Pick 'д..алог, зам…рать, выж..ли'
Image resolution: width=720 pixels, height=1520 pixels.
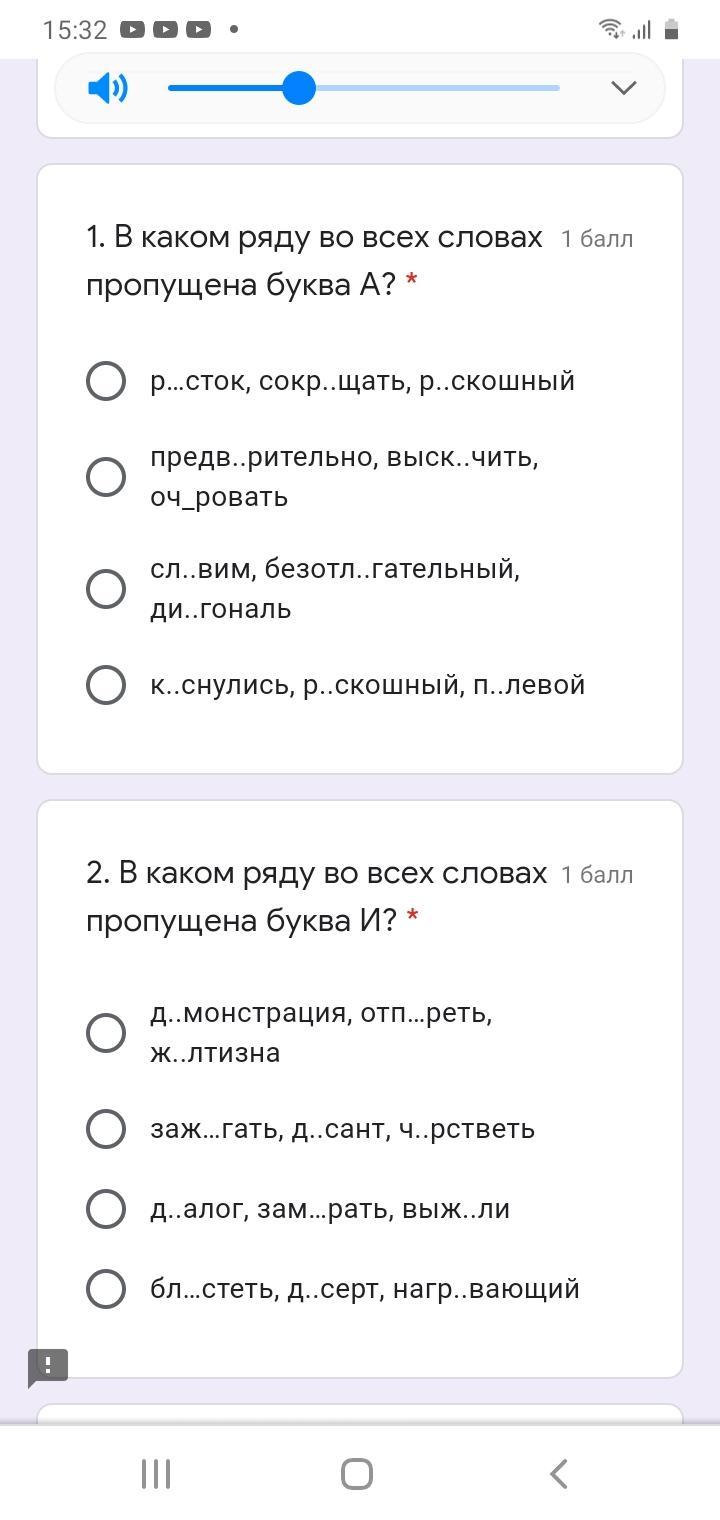(106, 1209)
